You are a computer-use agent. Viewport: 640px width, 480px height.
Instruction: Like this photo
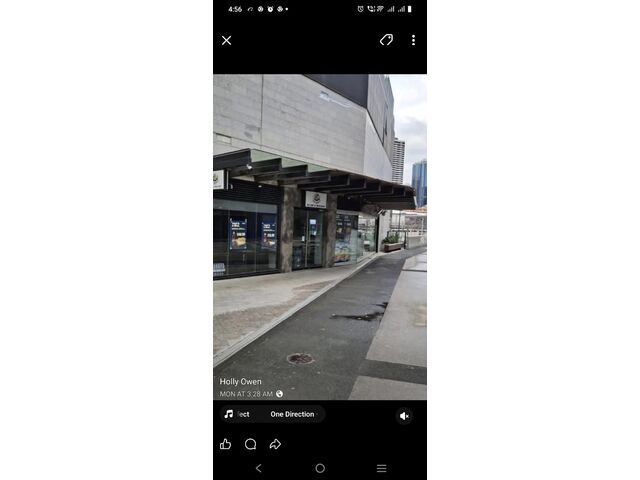pyautogui.click(x=226, y=444)
